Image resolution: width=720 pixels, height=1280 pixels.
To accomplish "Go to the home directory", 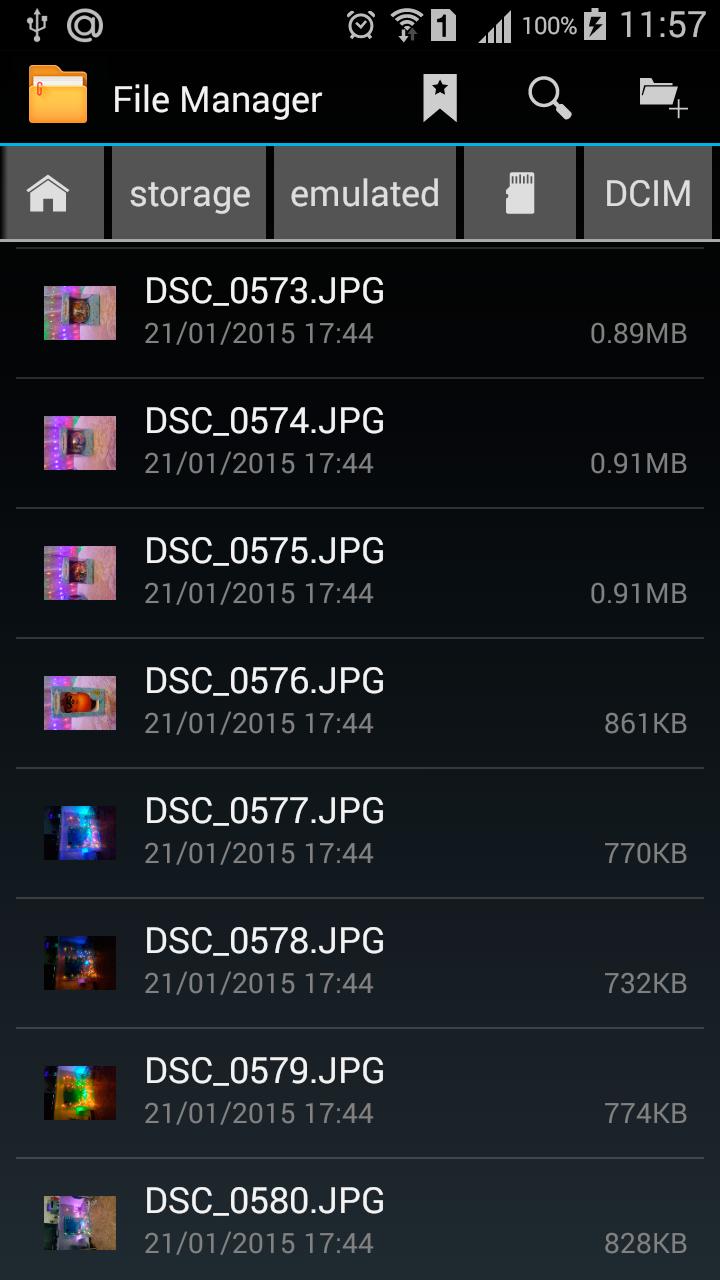I will coord(49,193).
